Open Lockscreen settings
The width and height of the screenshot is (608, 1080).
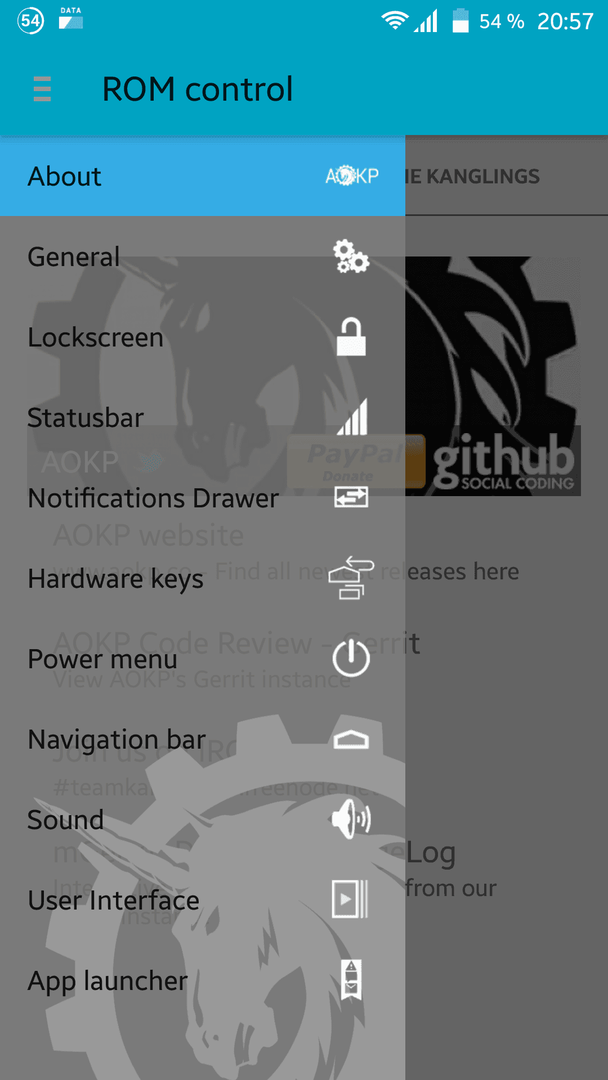click(x=202, y=338)
